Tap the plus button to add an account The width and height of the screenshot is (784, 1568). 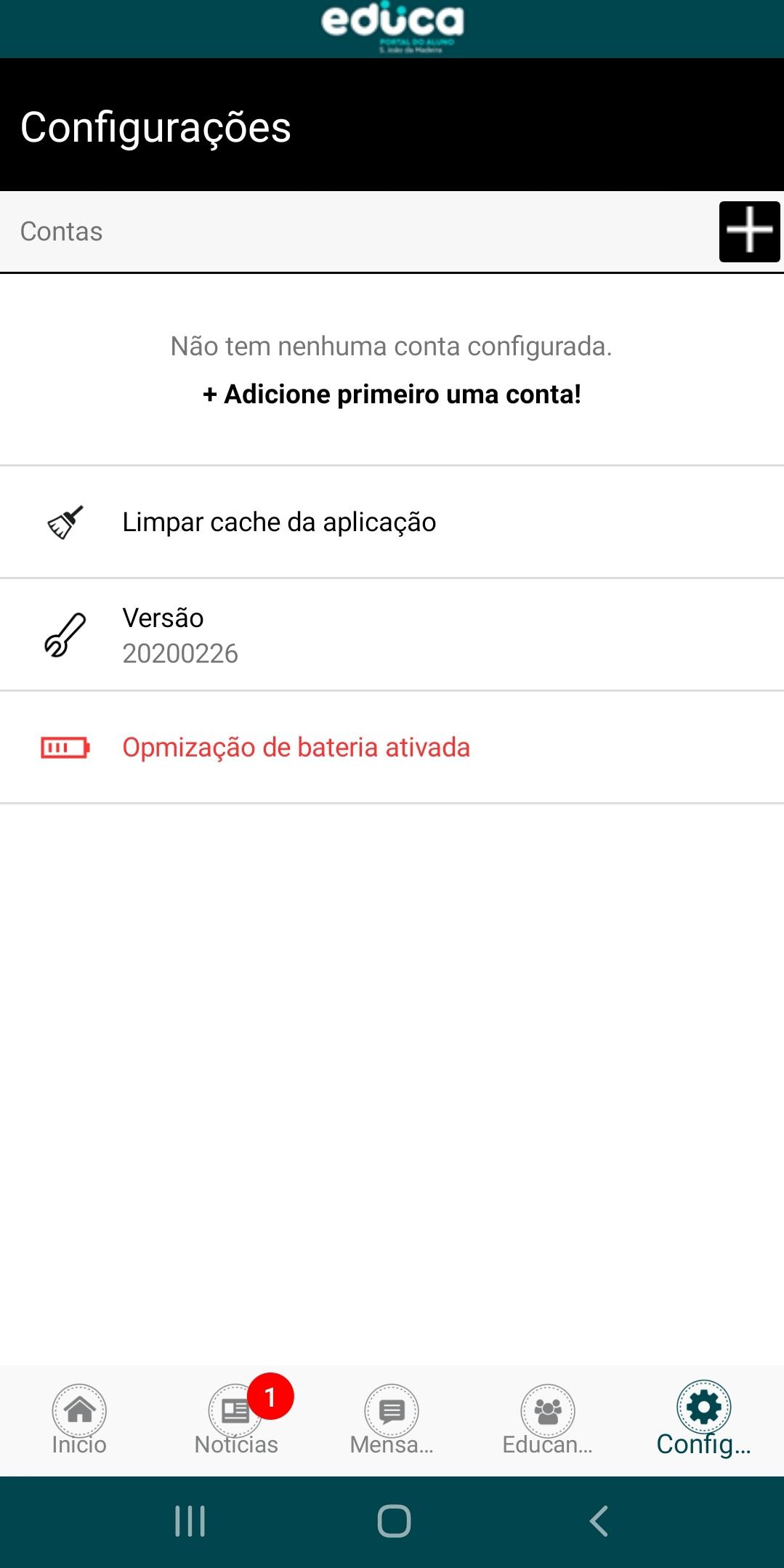[749, 232]
